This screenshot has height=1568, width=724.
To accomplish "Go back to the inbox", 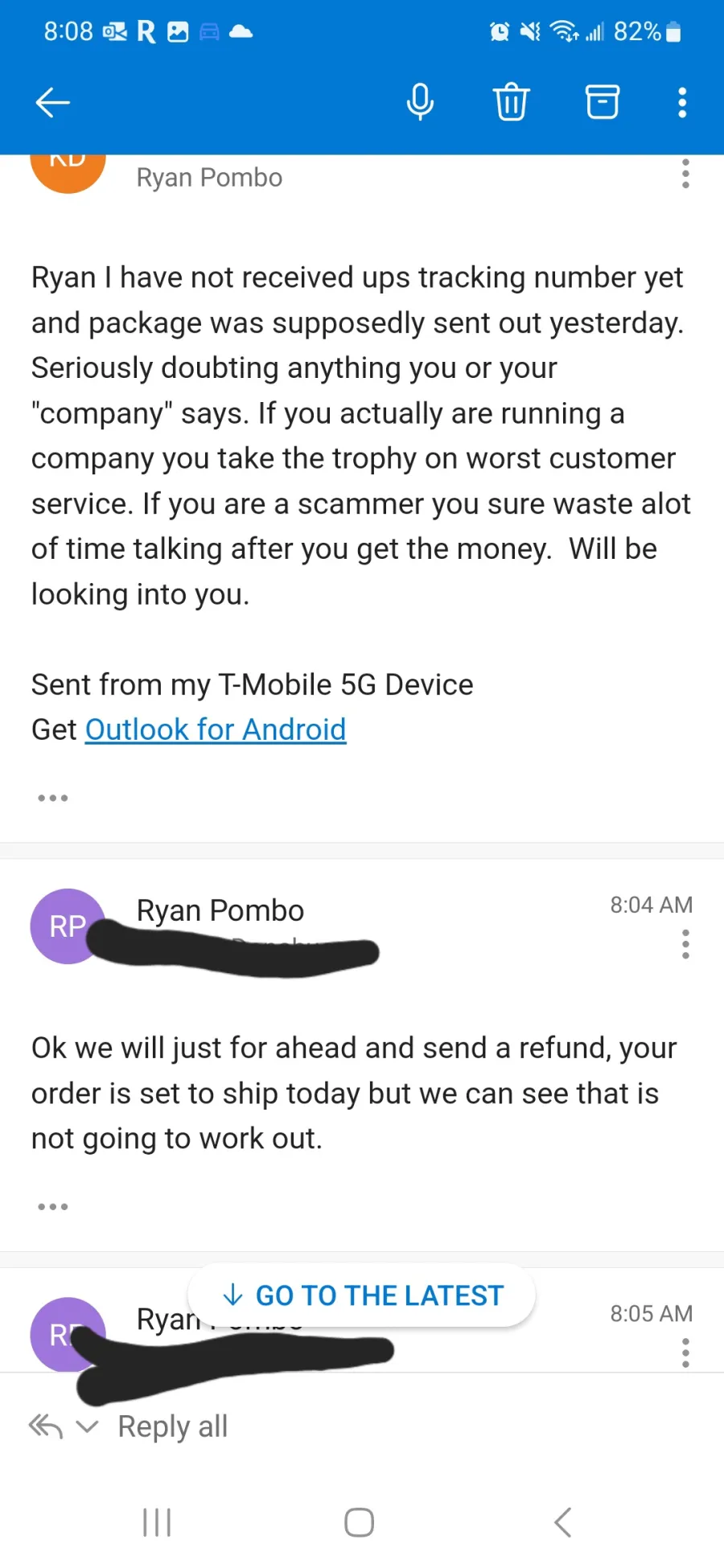I will click(53, 103).
